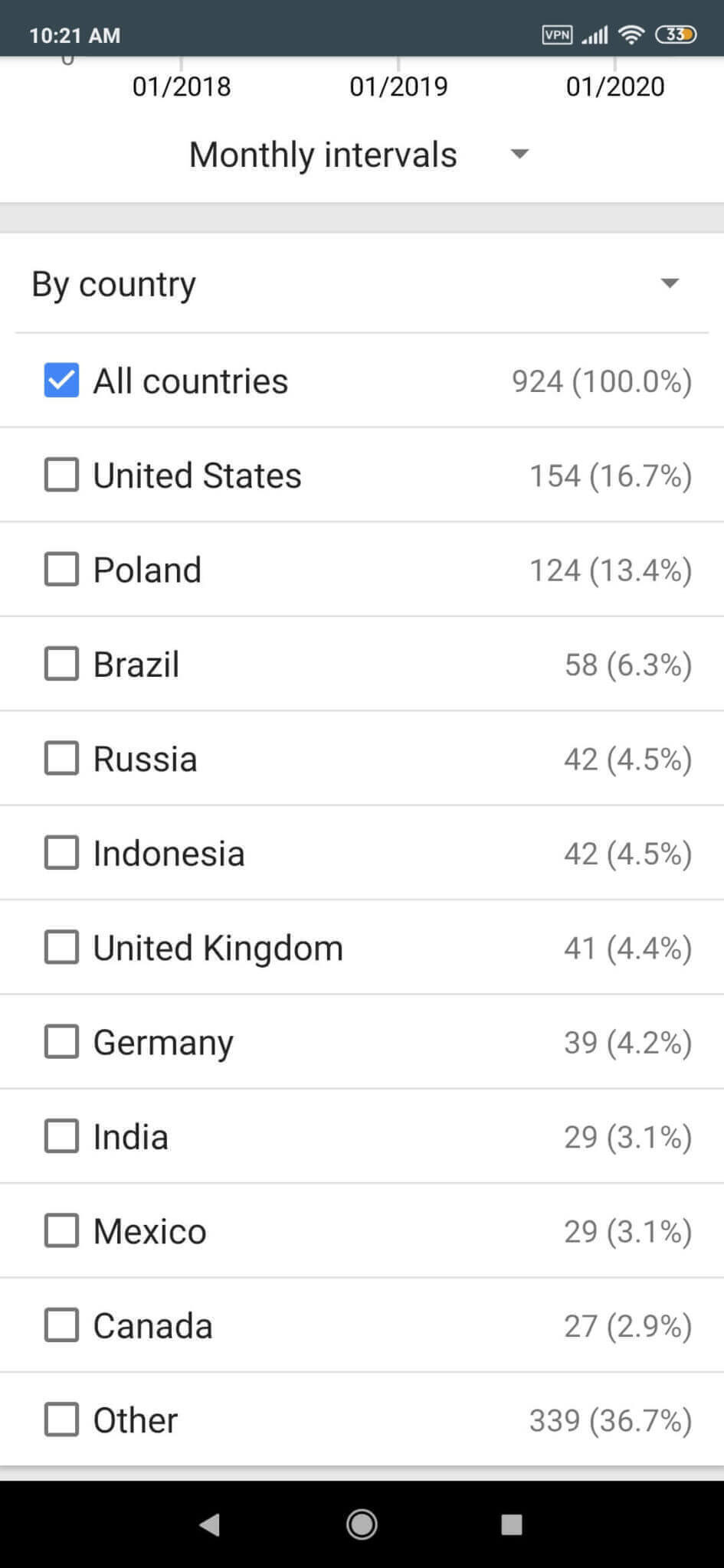The image size is (724, 1568).
Task: Select the United States checkbox
Action: tap(61, 475)
